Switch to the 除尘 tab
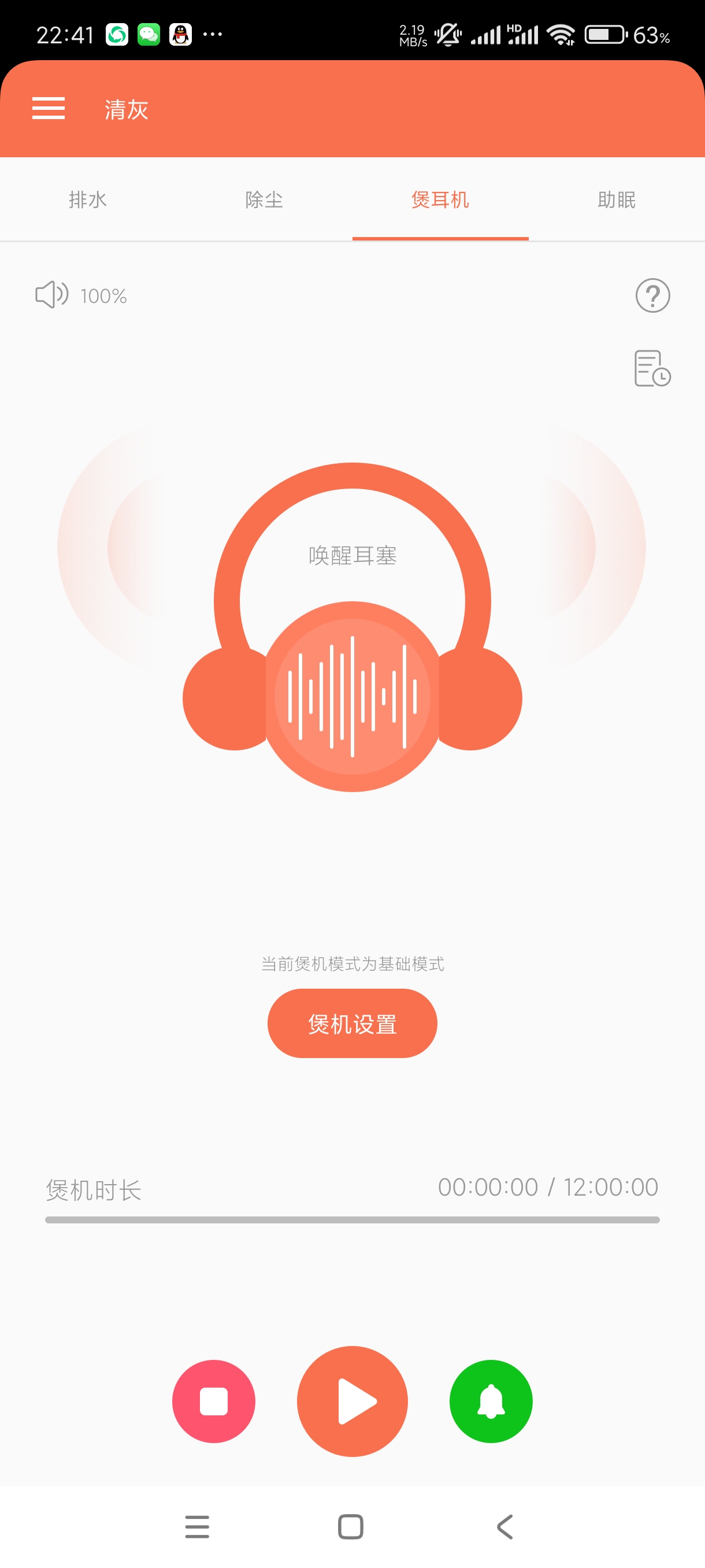The width and height of the screenshot is (705, 1568). (264, 199)
